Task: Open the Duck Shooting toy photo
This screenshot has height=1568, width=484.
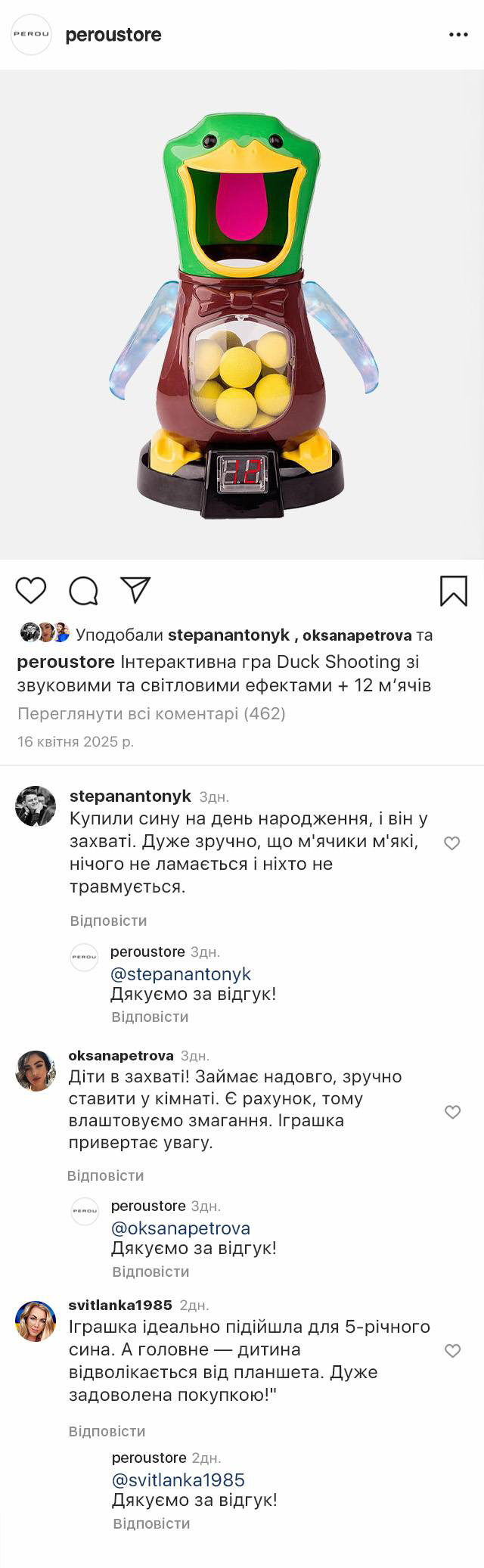Action: [x=242, y=314]
